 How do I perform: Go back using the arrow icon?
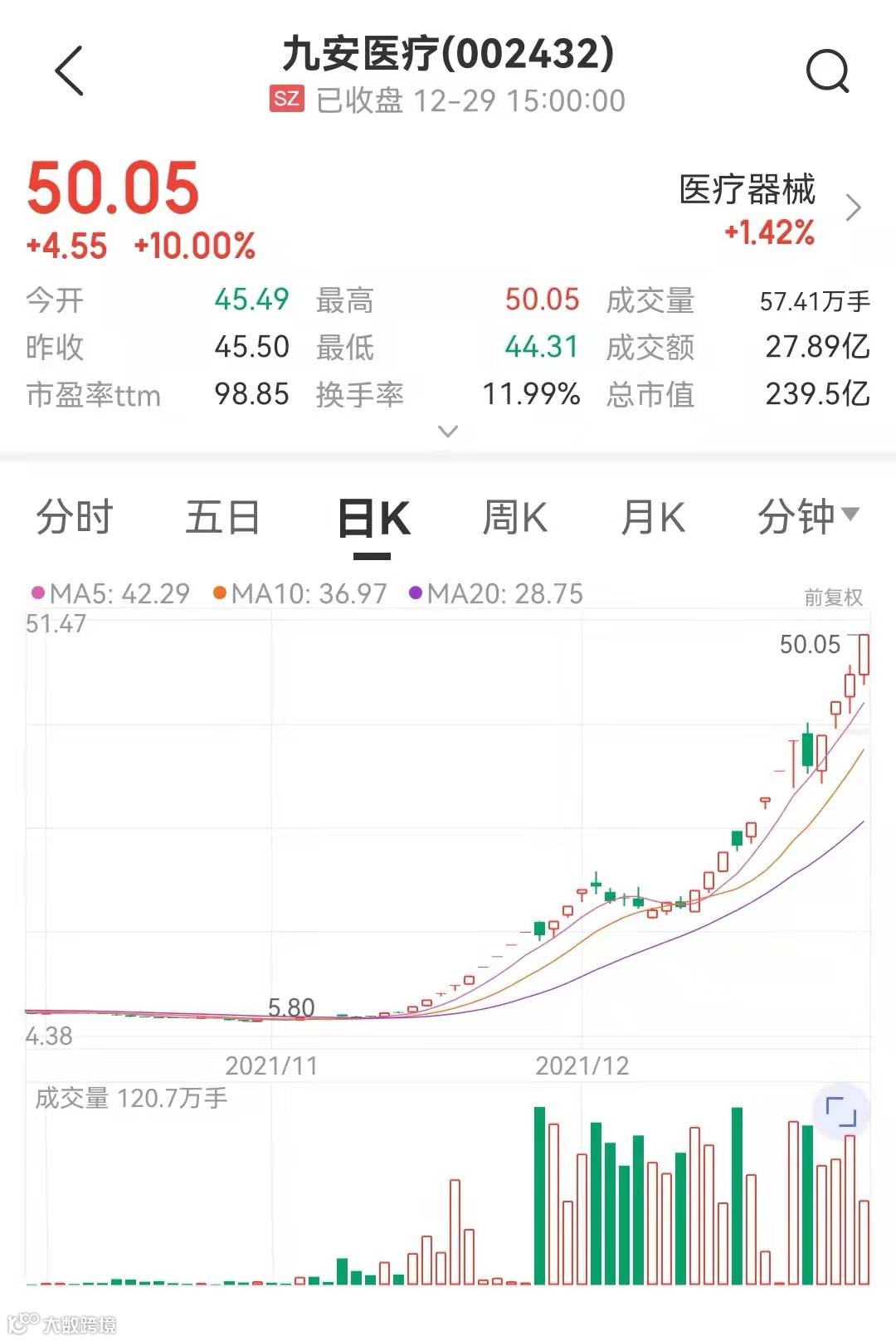(70, 71)
